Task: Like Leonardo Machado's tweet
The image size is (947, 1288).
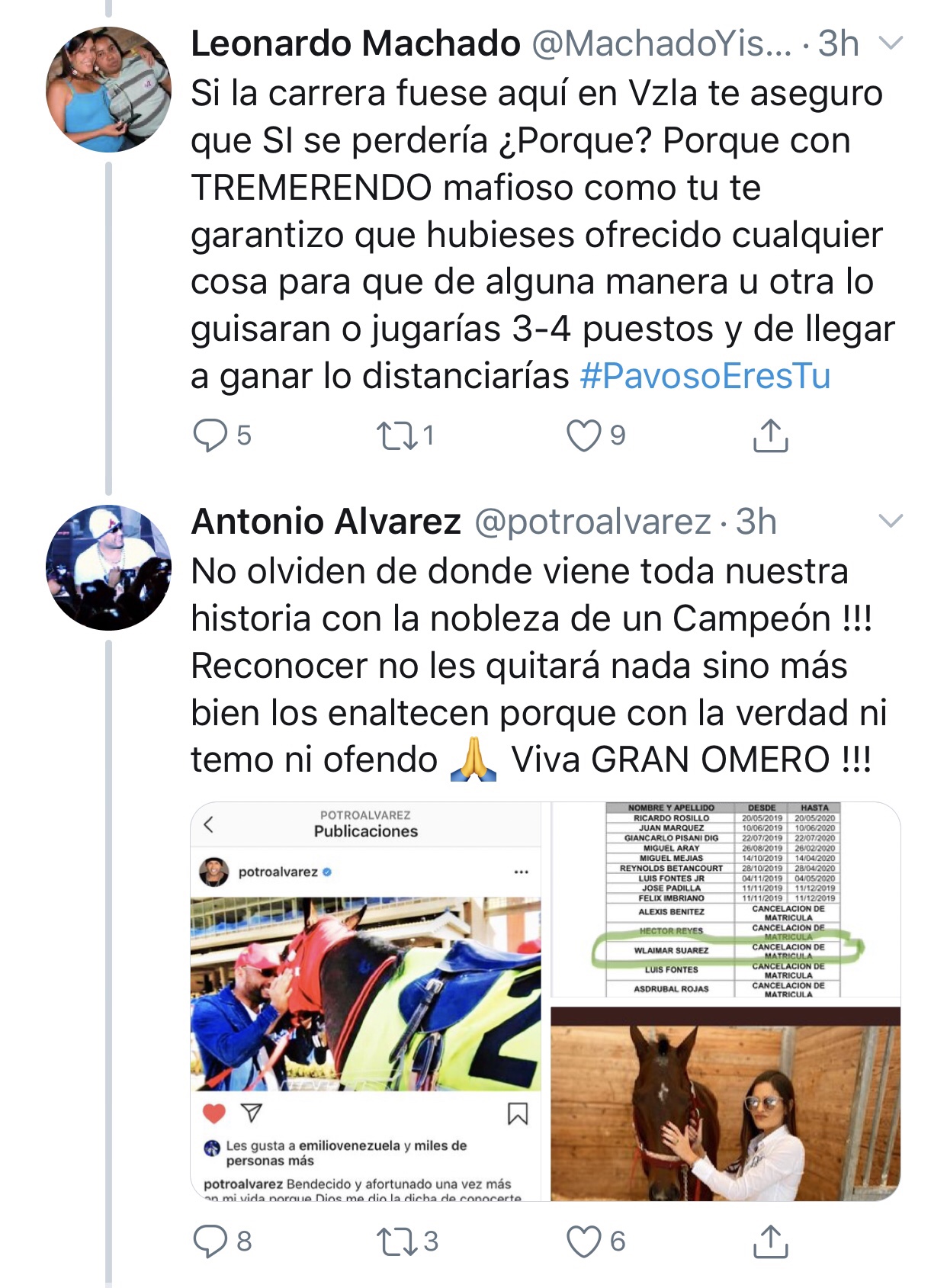Action: pyautogui.click(x=584, y=435)
